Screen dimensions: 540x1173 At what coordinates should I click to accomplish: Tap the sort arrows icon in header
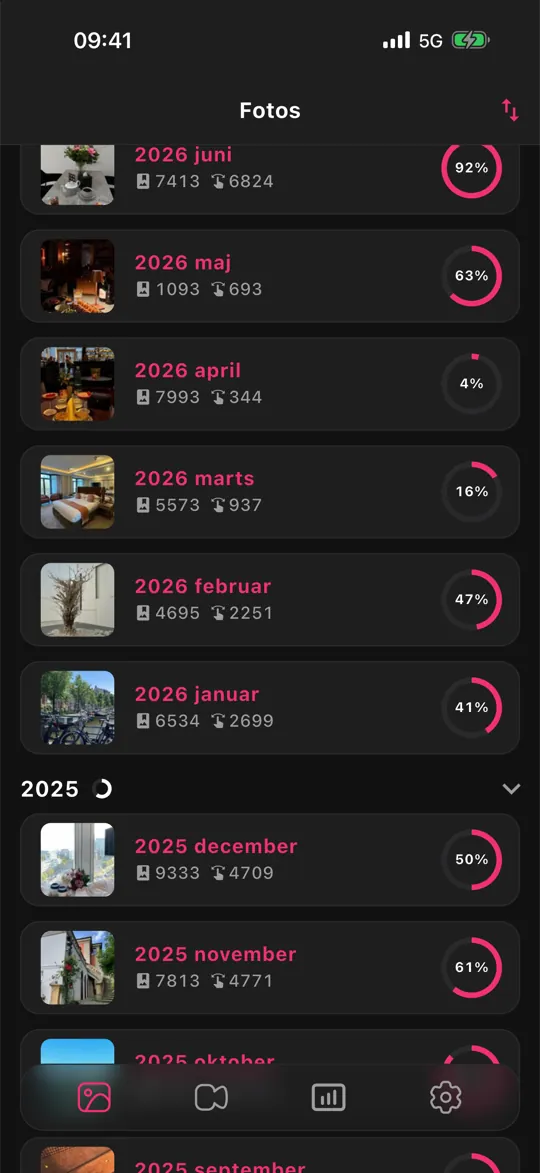click(x=510, y=111)
